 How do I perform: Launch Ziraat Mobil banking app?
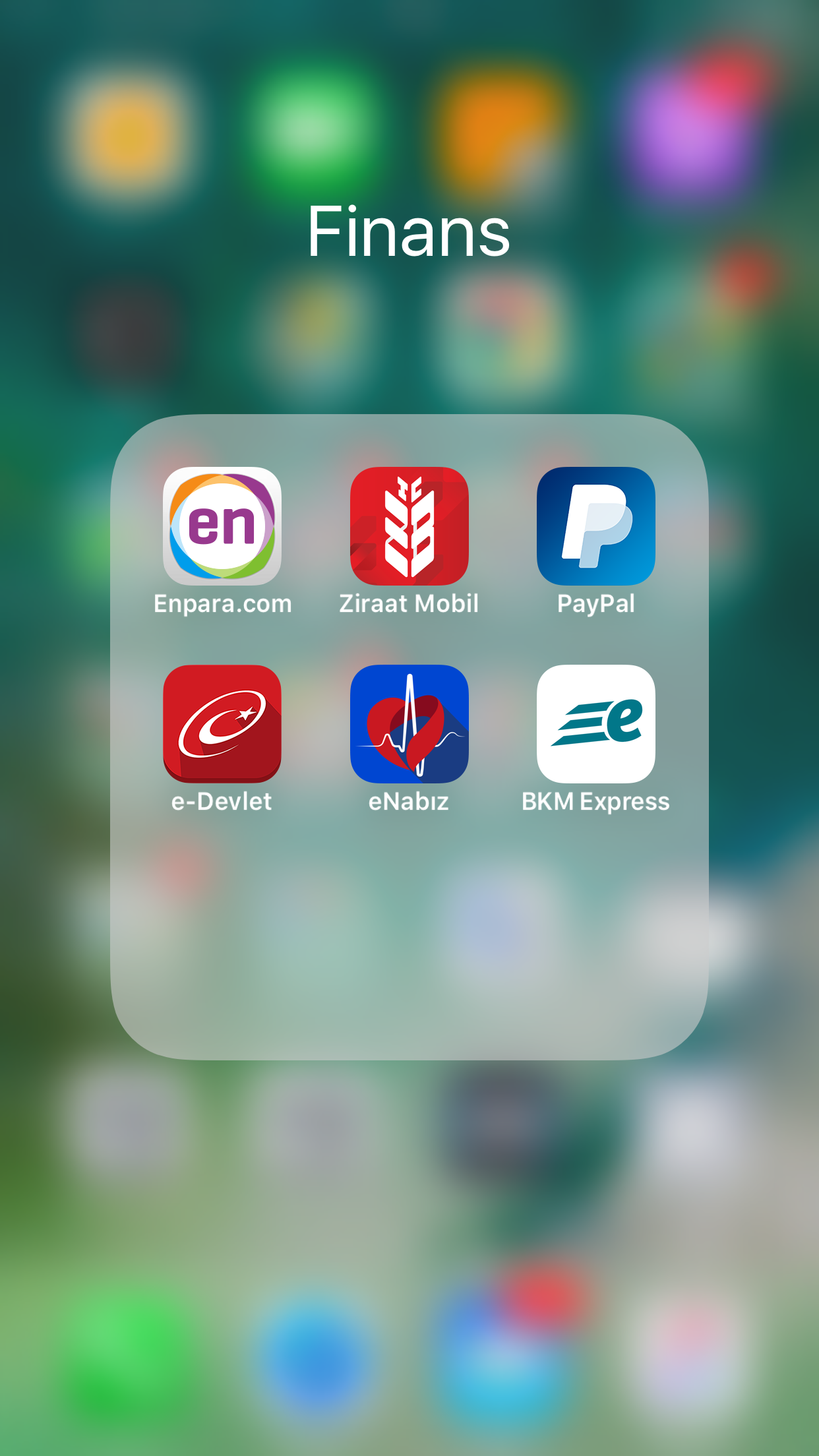[409, 526]
